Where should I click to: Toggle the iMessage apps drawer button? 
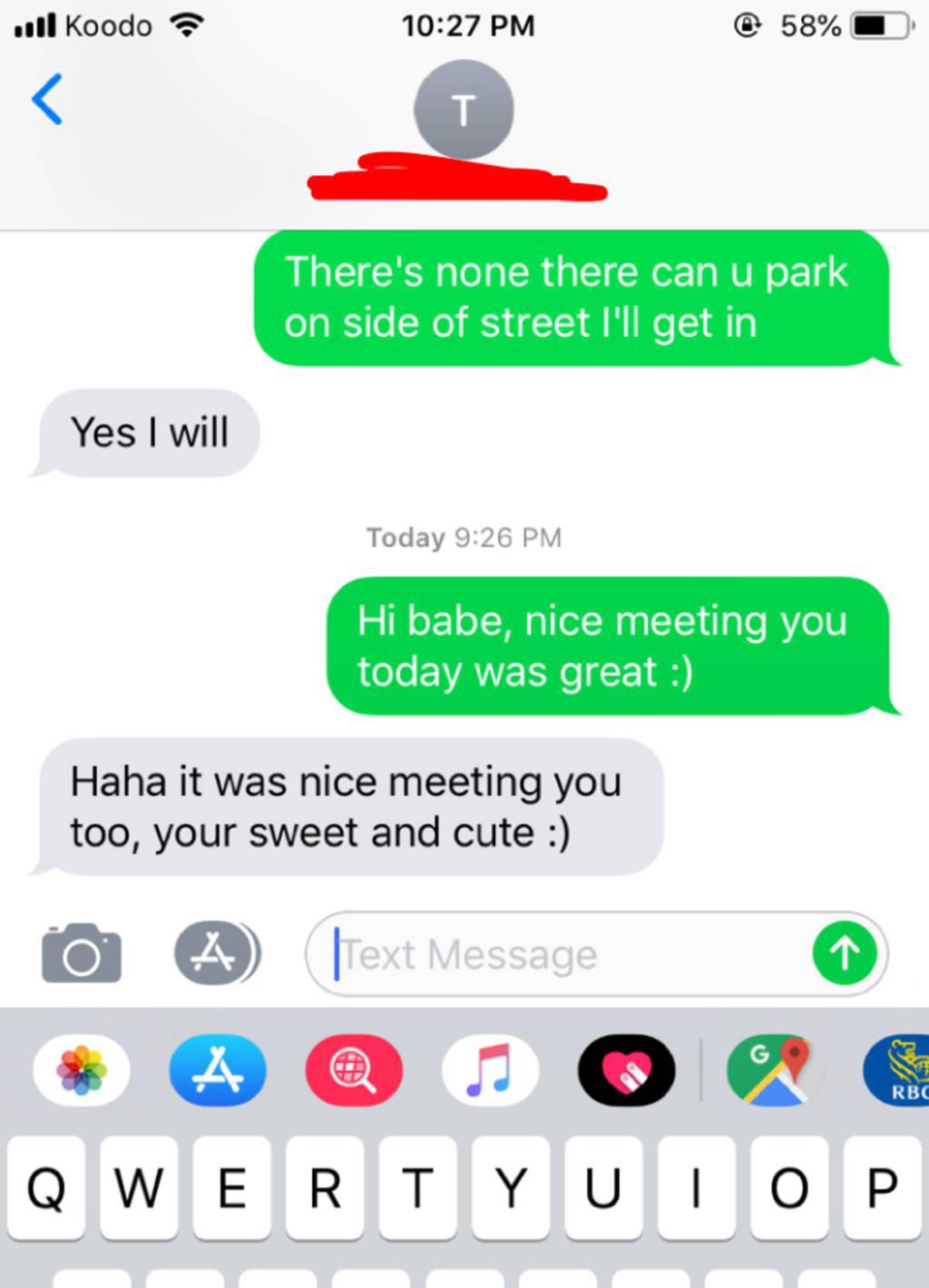[x=215, y=953]
